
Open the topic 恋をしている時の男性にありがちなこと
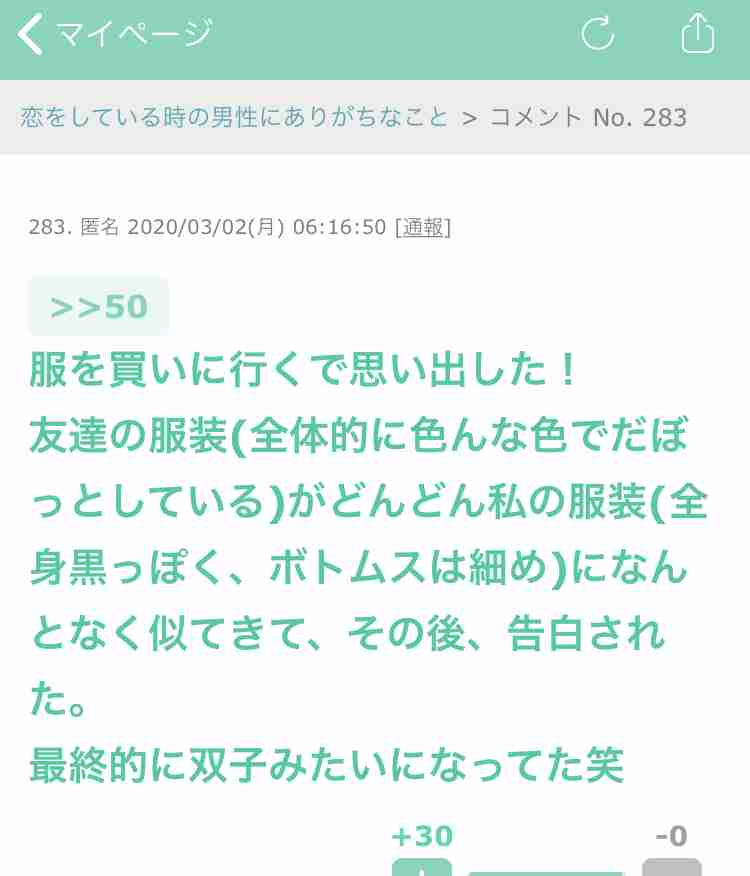click(235, 117)
